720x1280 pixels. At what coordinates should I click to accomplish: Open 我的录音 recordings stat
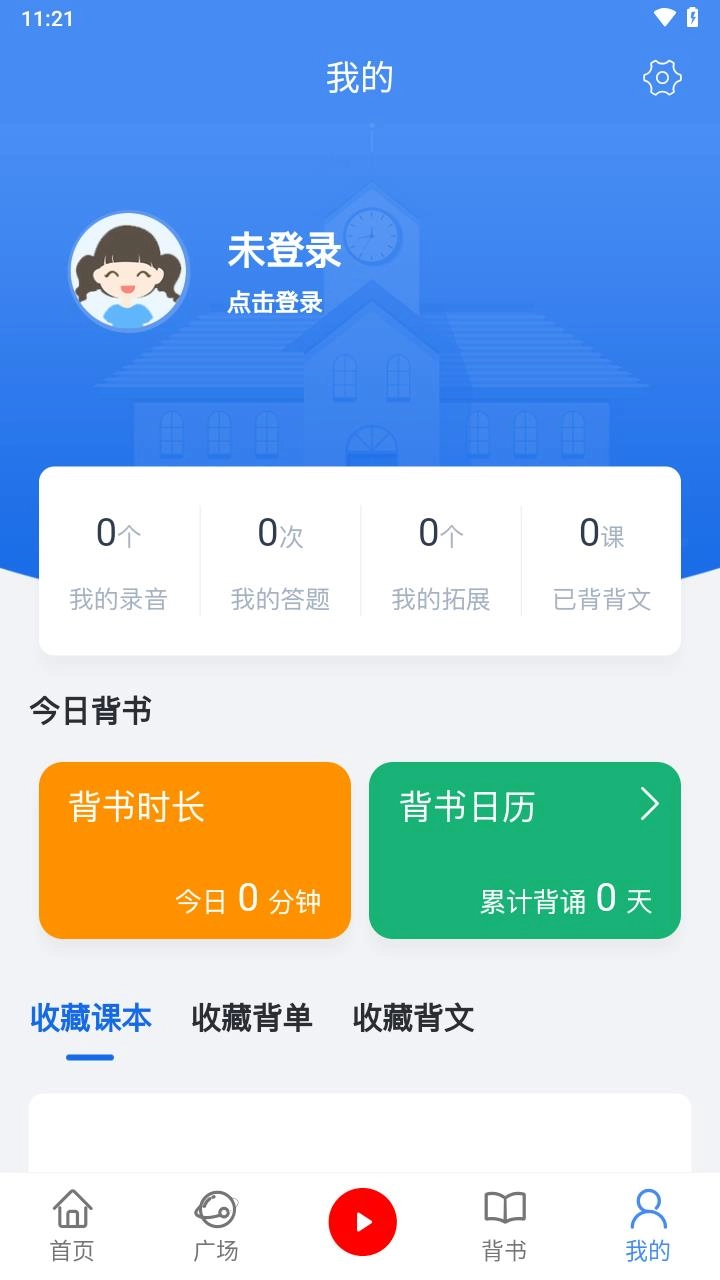[120, 560]
